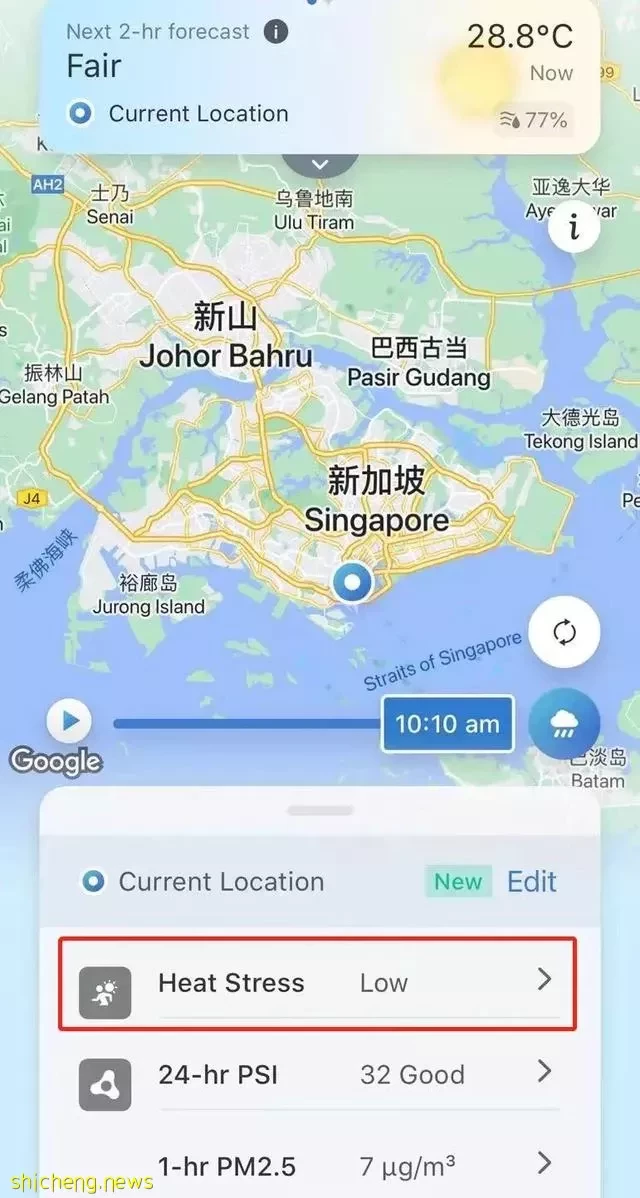
Task: Tap the current location map pin
Action: (352, 581)
